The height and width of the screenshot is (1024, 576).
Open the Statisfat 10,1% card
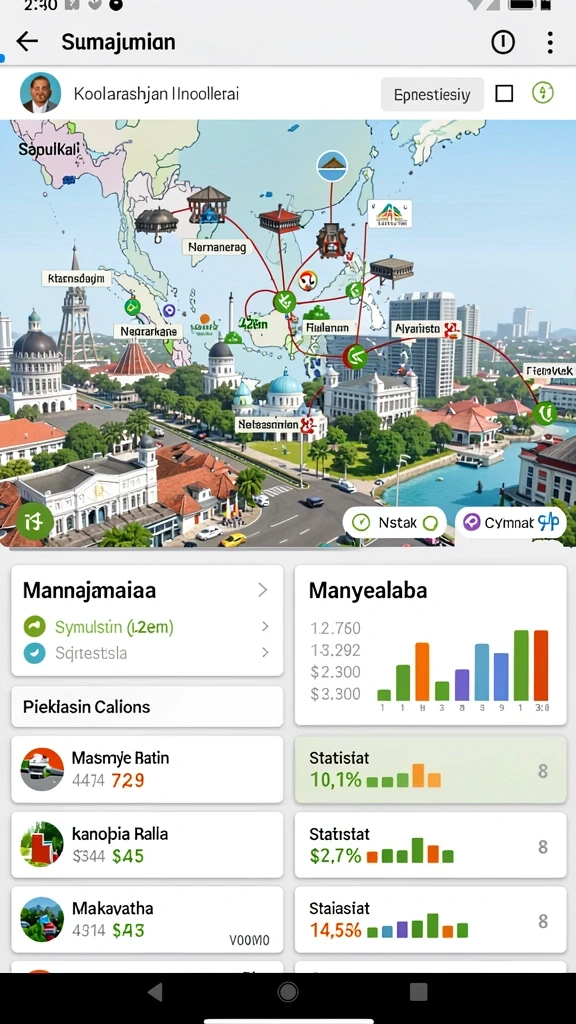(x=430, y=769)
